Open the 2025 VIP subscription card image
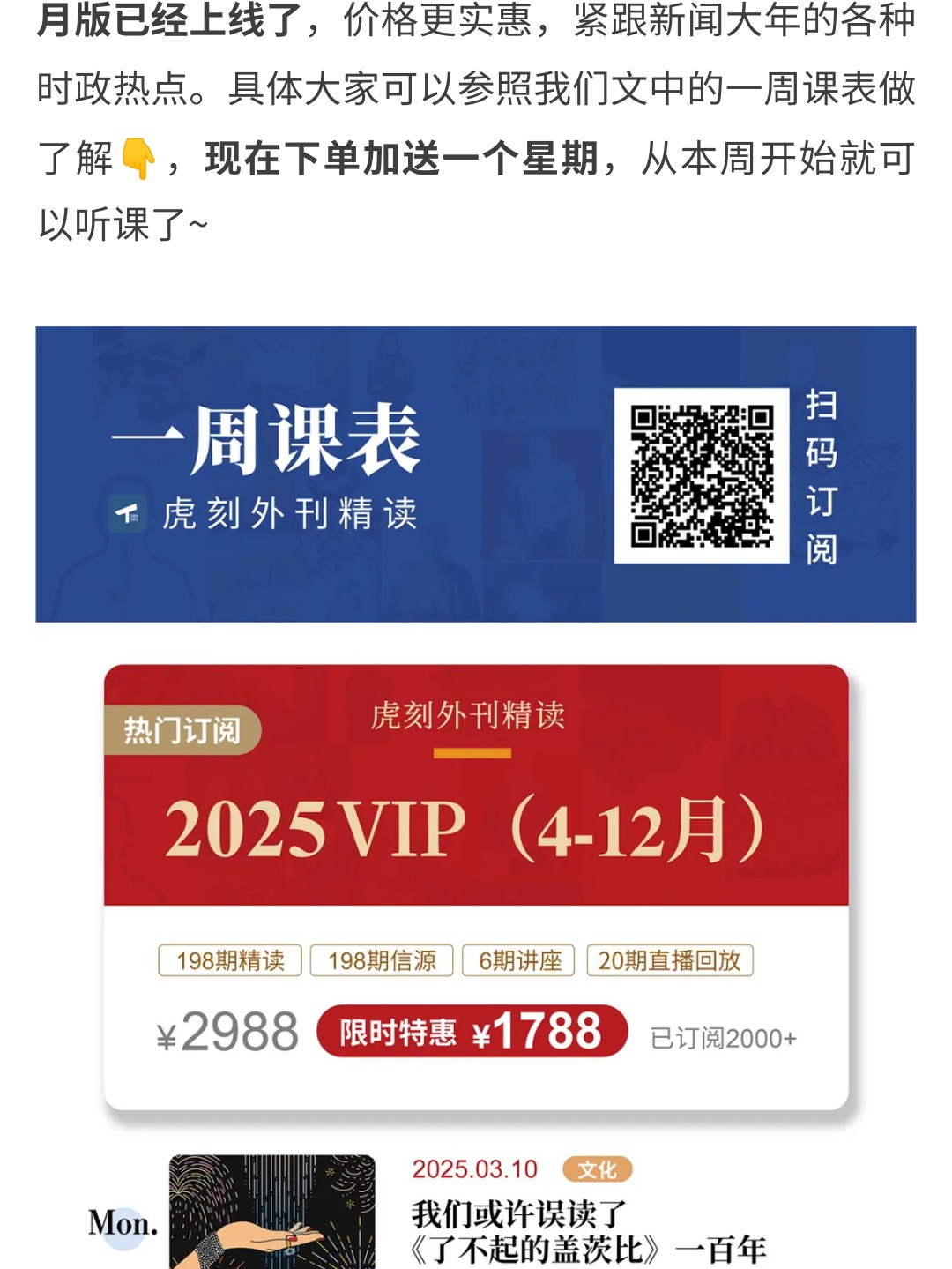Viewport: 952px width, 1269px height. point(476,889)
